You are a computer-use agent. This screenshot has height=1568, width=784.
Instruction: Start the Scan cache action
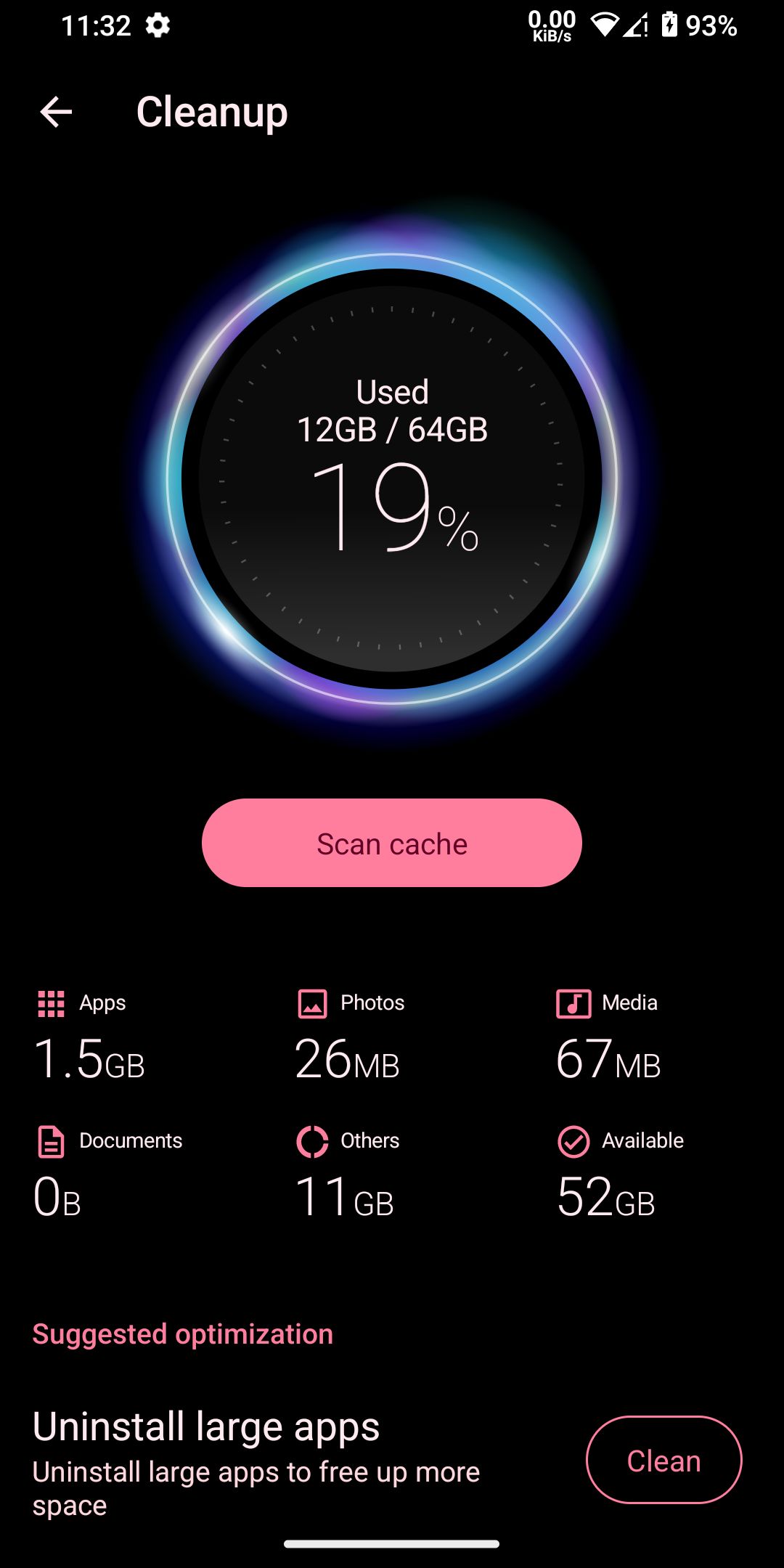click(x=392, y=844)
